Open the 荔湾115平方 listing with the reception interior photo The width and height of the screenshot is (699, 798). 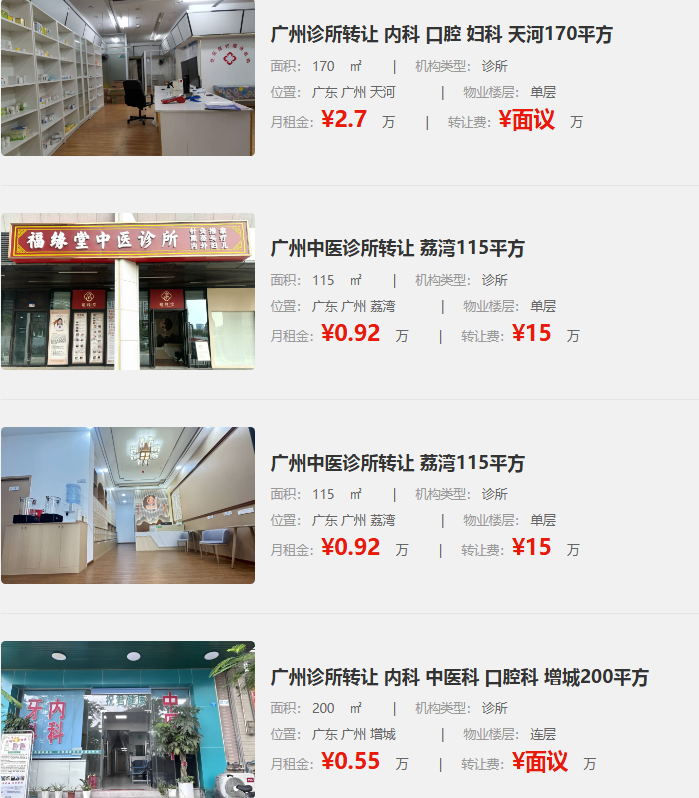point(128,505)
